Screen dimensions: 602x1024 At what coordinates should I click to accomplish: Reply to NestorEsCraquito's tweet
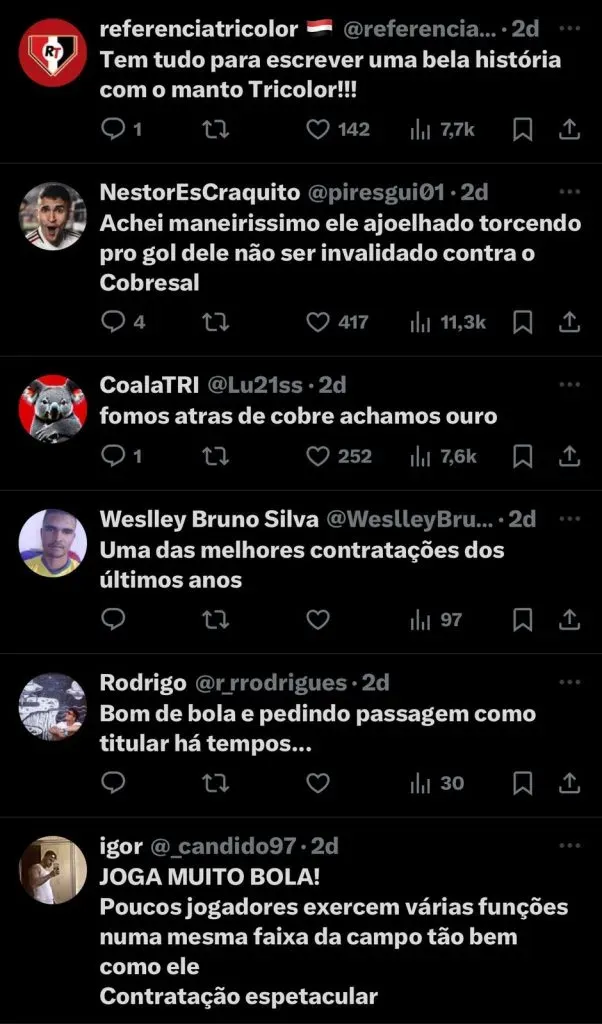[x=114, y=322]
